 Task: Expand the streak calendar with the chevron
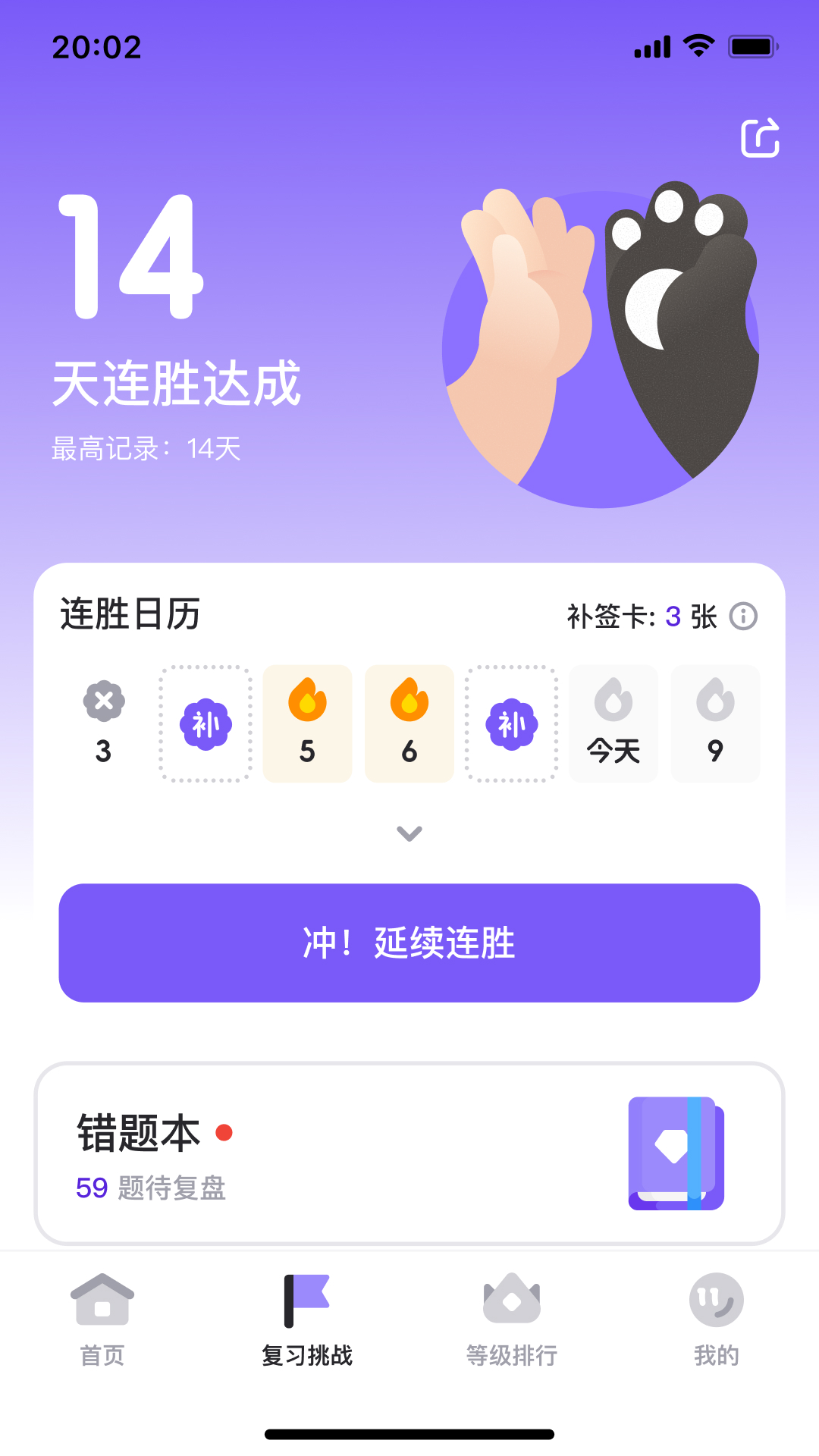click(409, 833)
